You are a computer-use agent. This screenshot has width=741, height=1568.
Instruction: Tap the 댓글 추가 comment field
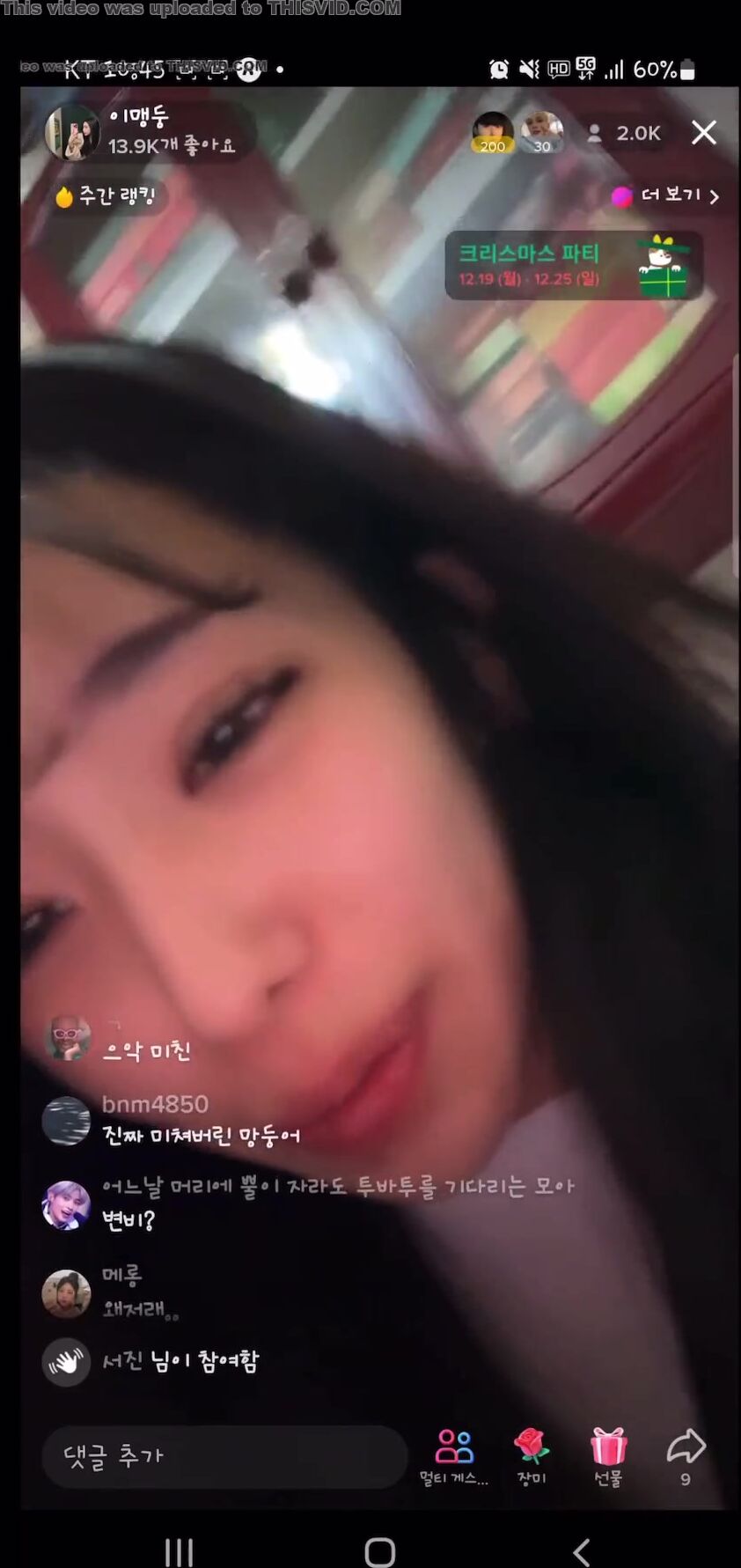point(224,1456)
